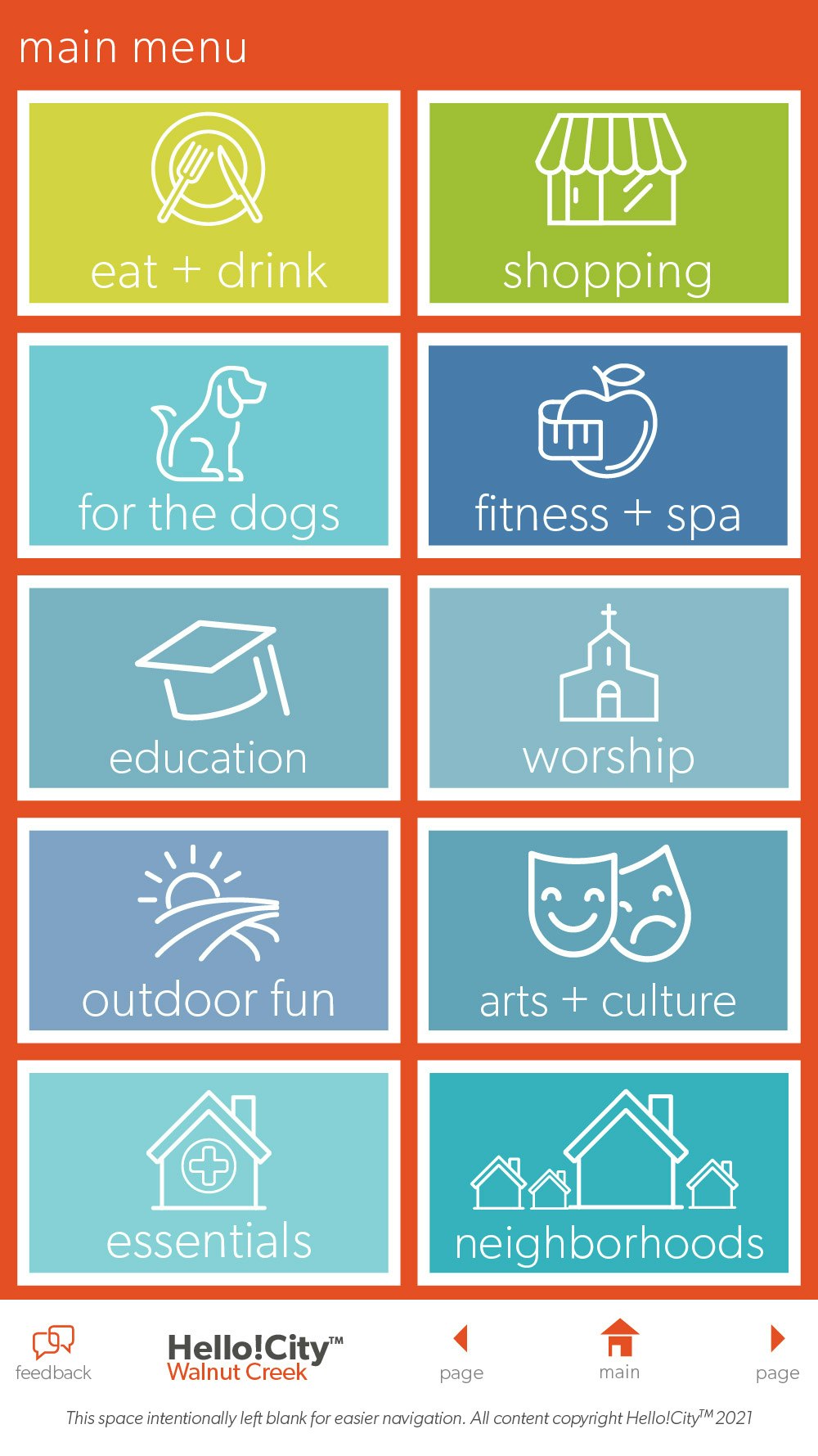The width and height of the screenshot is (818, 1456).
Task: Select the outdoor fun tile
Action: tap(209, 930)
